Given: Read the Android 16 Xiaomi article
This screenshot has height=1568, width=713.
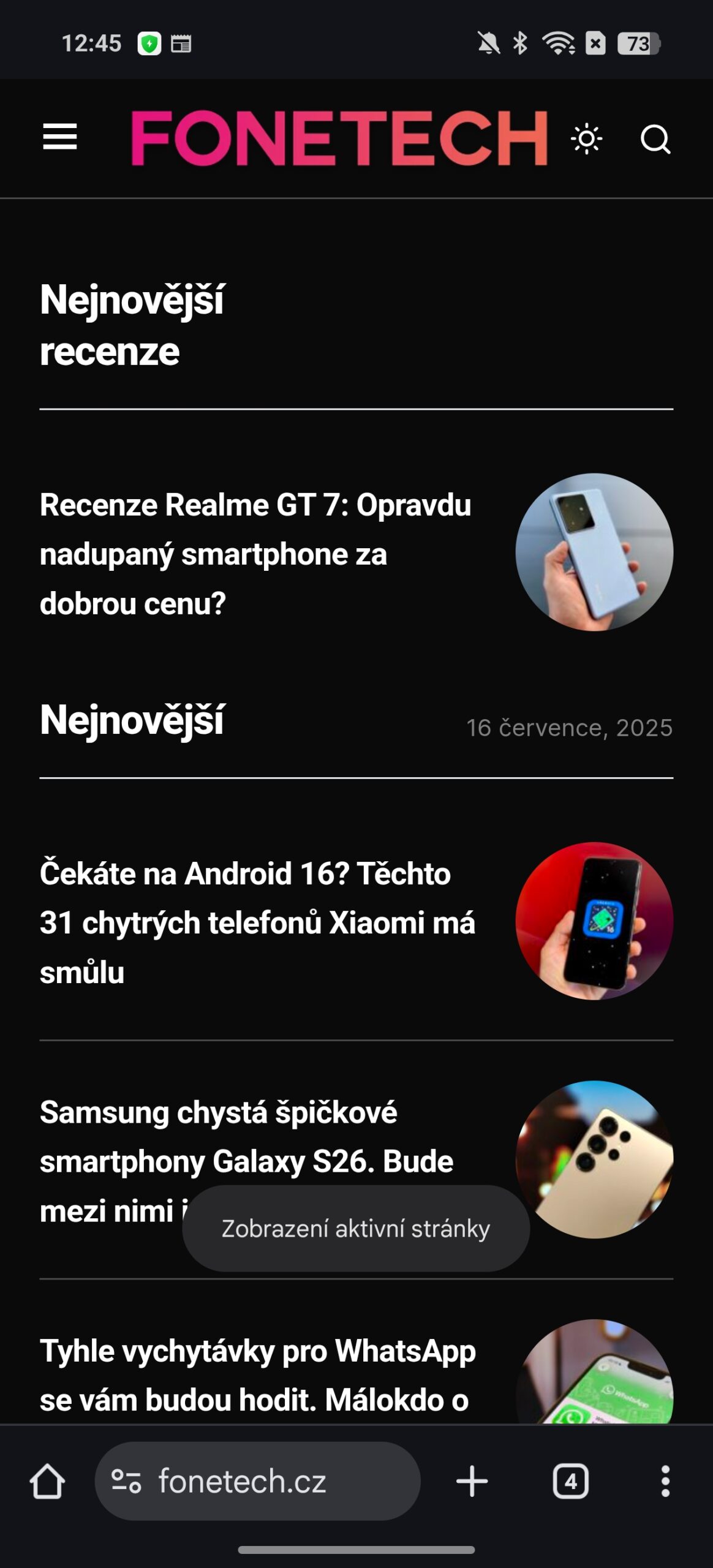Looking at the screenshot, I should 257,922.
